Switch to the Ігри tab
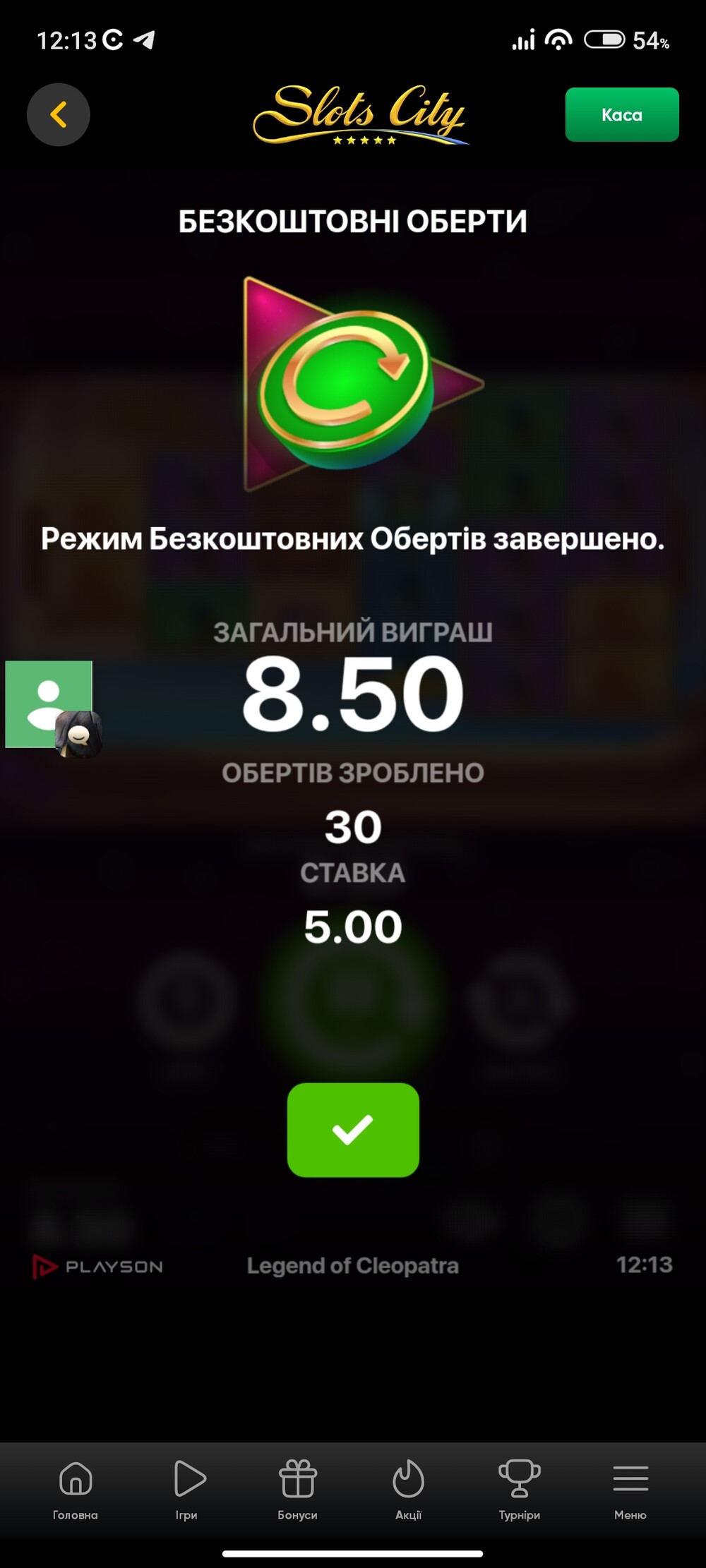This screenshot has height=1568, width=706. pos(187,1490)
